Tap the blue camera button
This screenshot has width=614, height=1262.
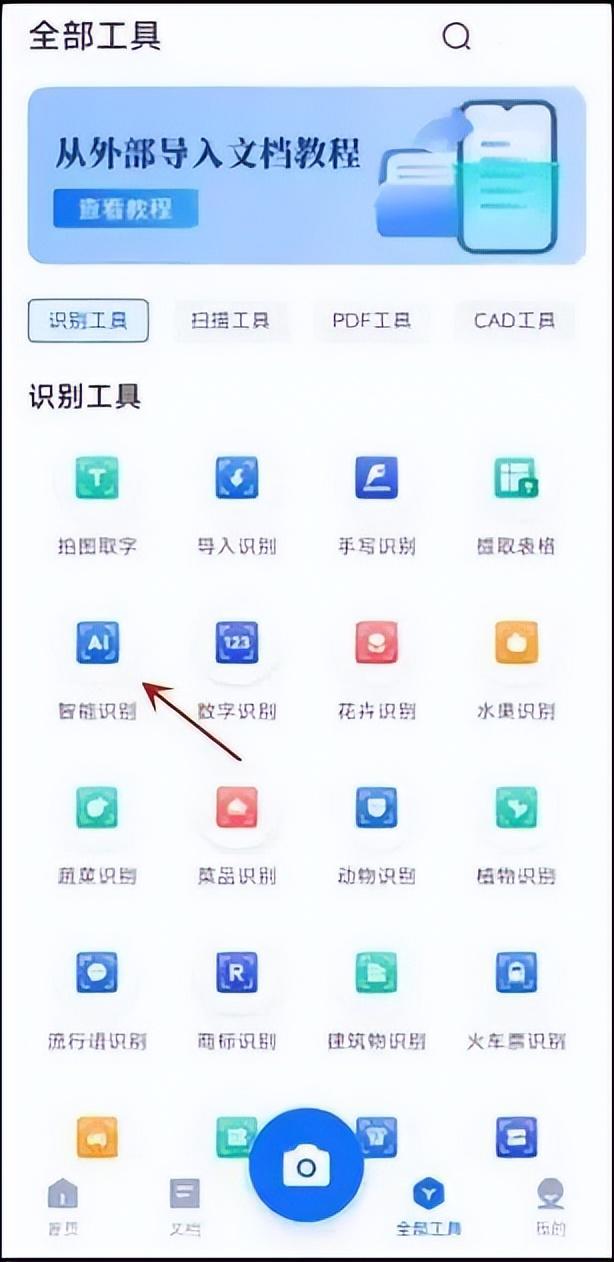pyautogui.click(x=306, y=1166)
